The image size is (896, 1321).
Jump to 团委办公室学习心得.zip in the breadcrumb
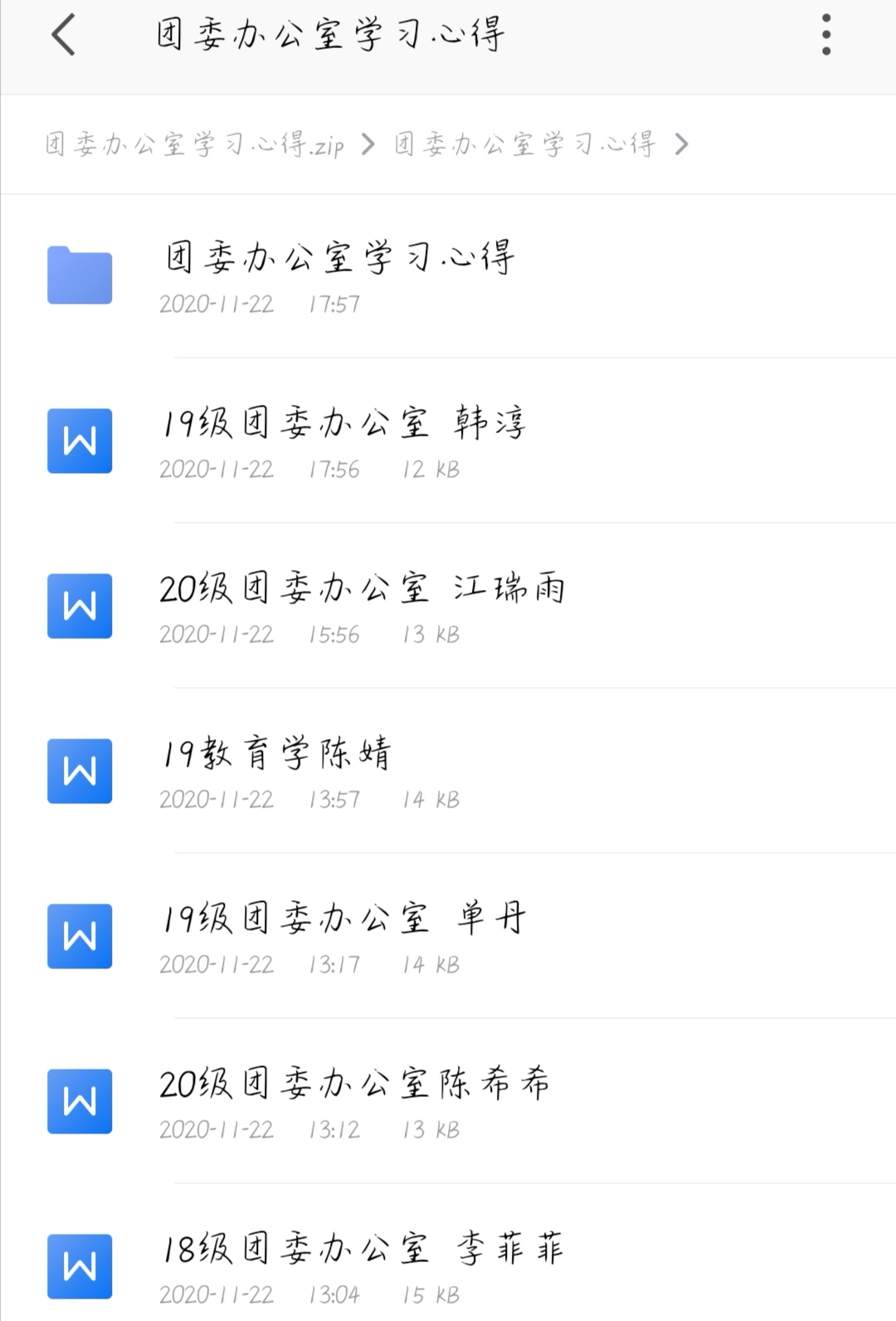pos(195,144)
